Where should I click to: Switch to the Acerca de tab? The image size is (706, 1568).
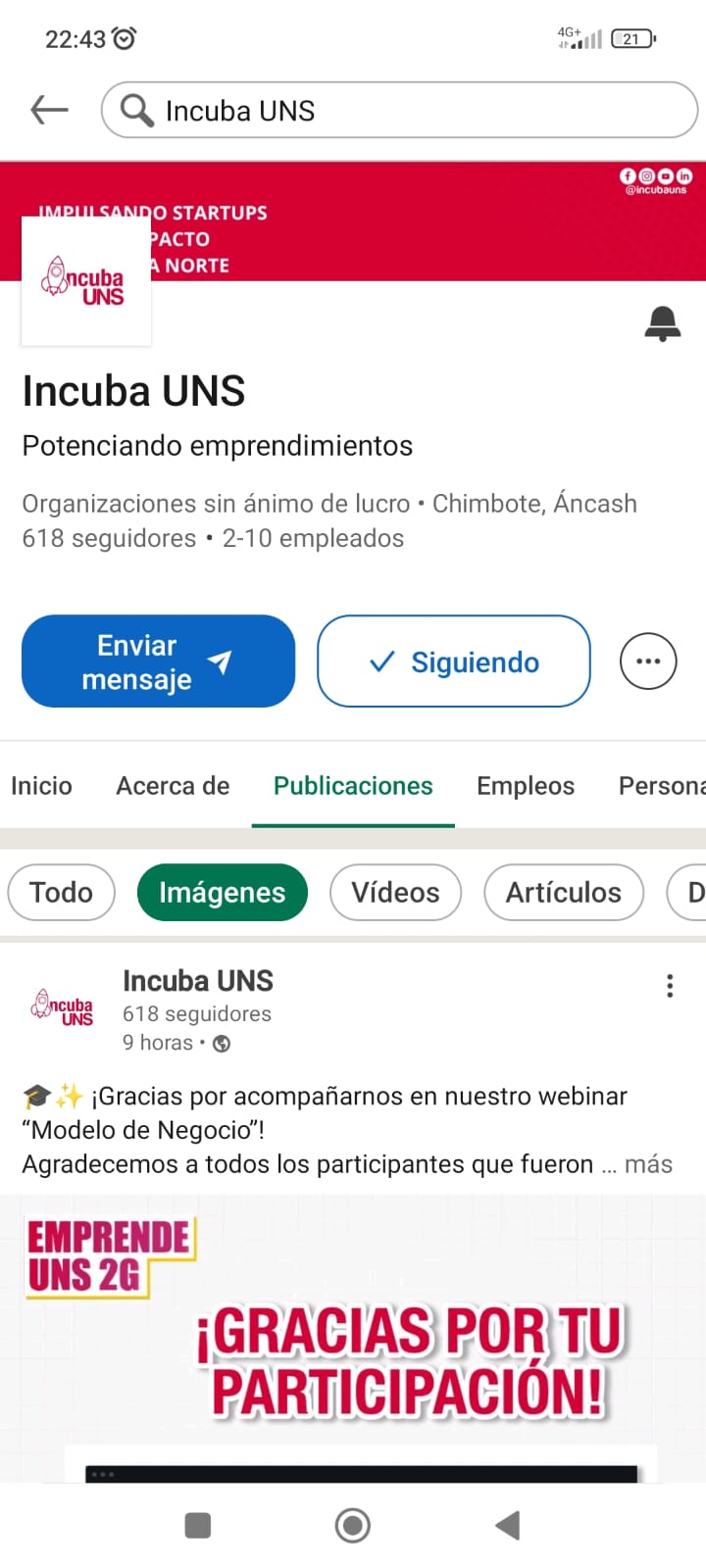point(173,786)
